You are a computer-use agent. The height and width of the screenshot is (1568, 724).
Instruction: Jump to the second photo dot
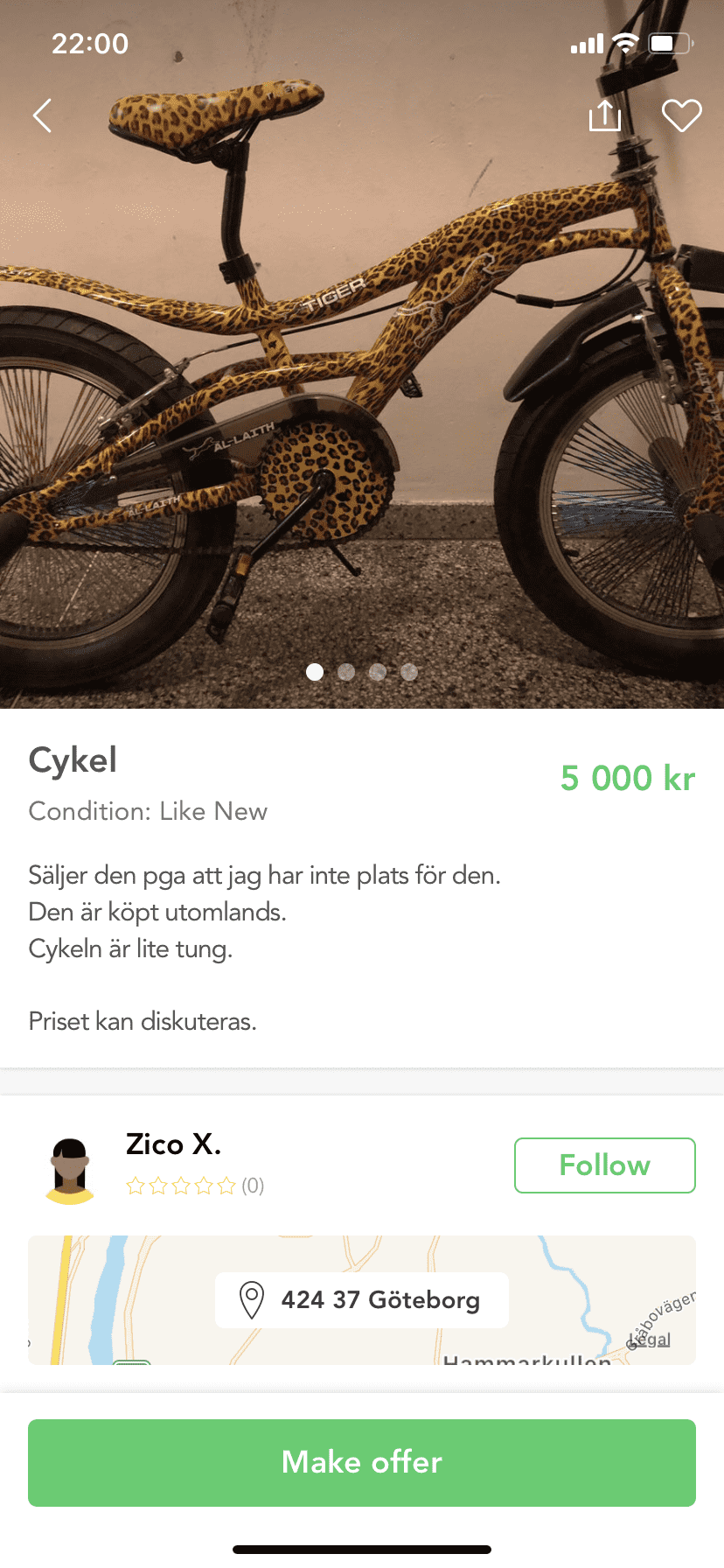[346, 672]
